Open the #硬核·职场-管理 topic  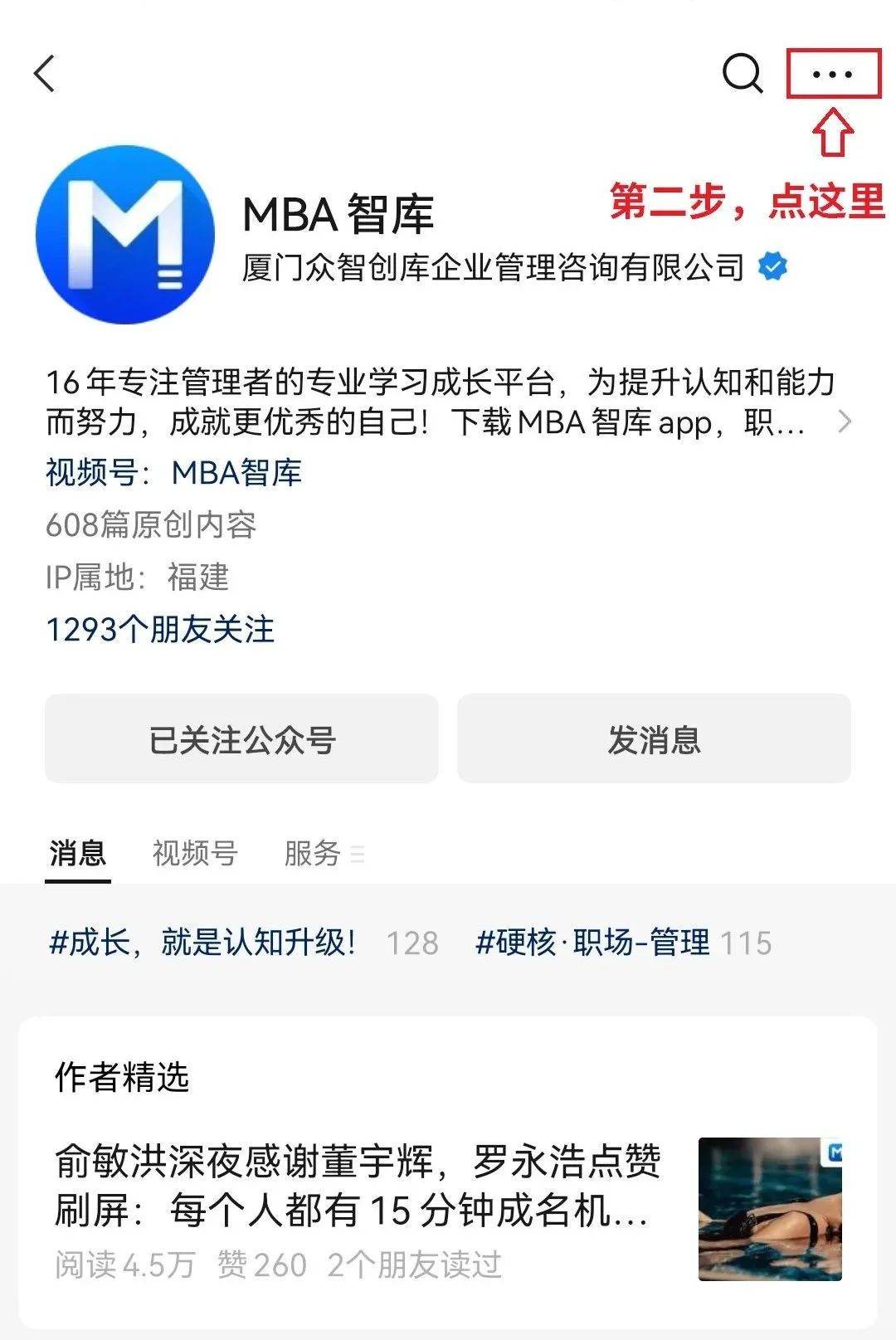click(592, 943)
